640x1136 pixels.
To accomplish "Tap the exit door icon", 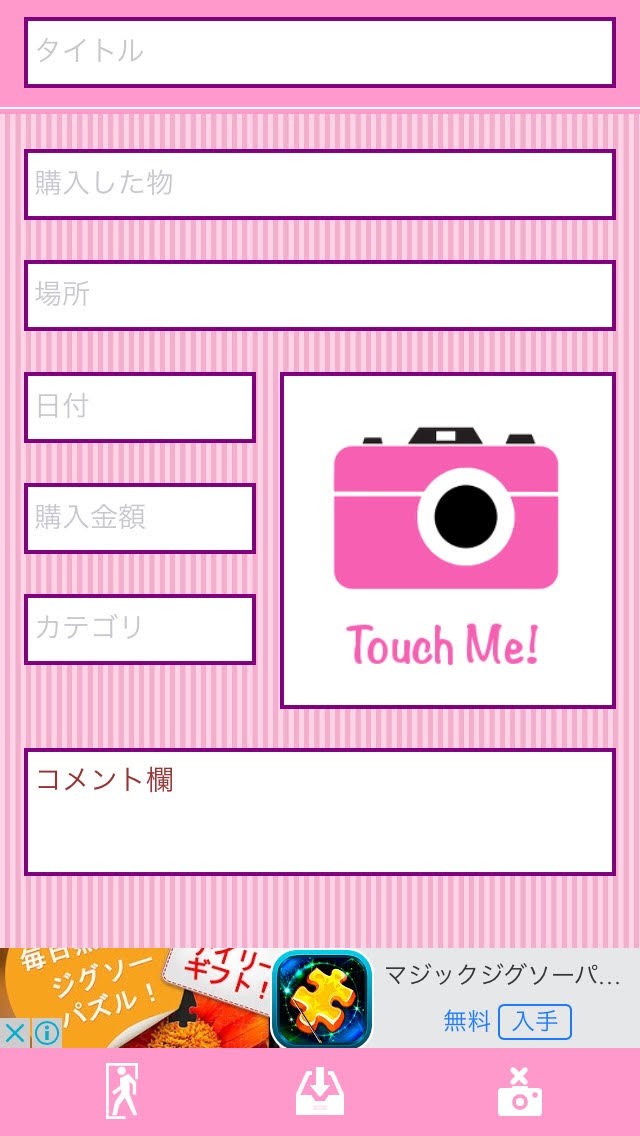I will pos(122,1091).
